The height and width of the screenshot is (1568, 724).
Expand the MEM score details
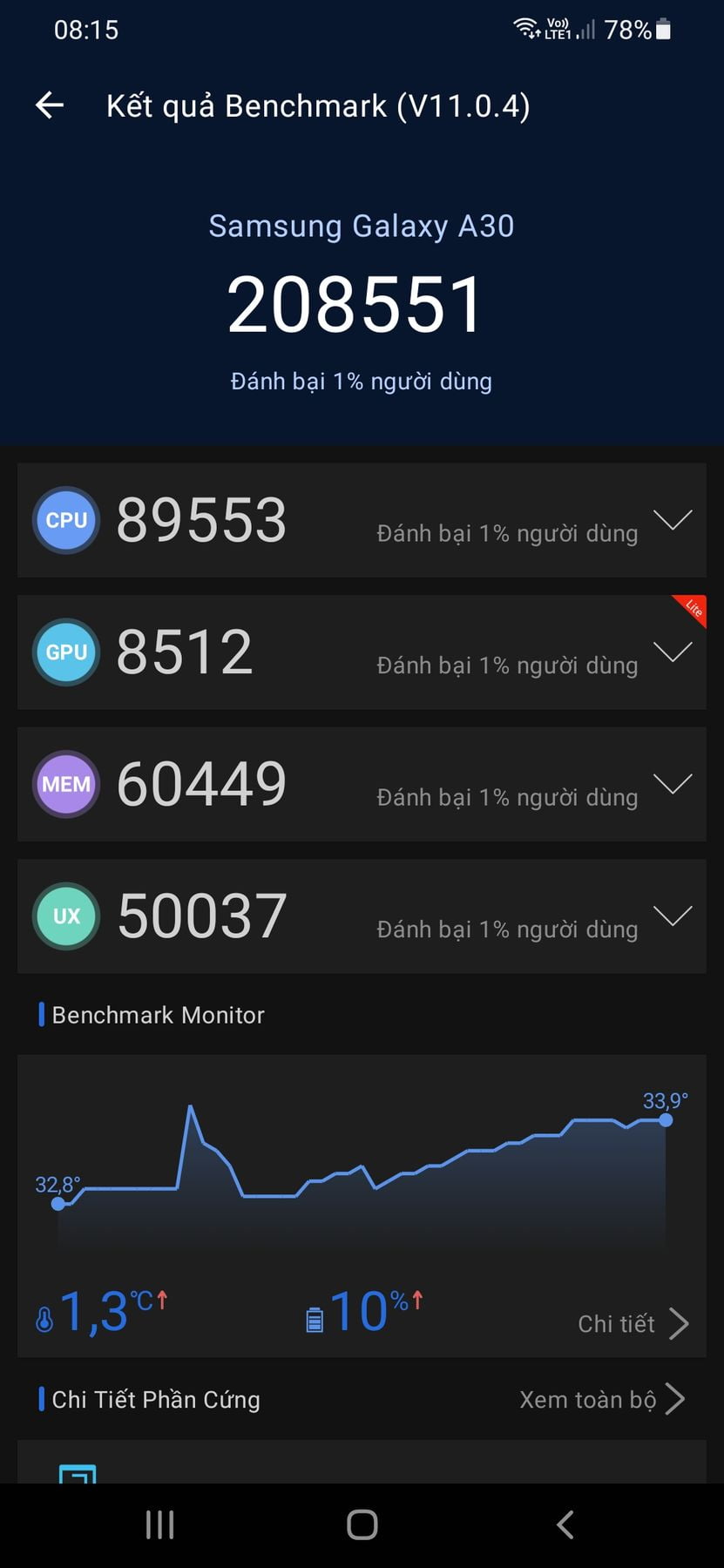tap(673, 784)
